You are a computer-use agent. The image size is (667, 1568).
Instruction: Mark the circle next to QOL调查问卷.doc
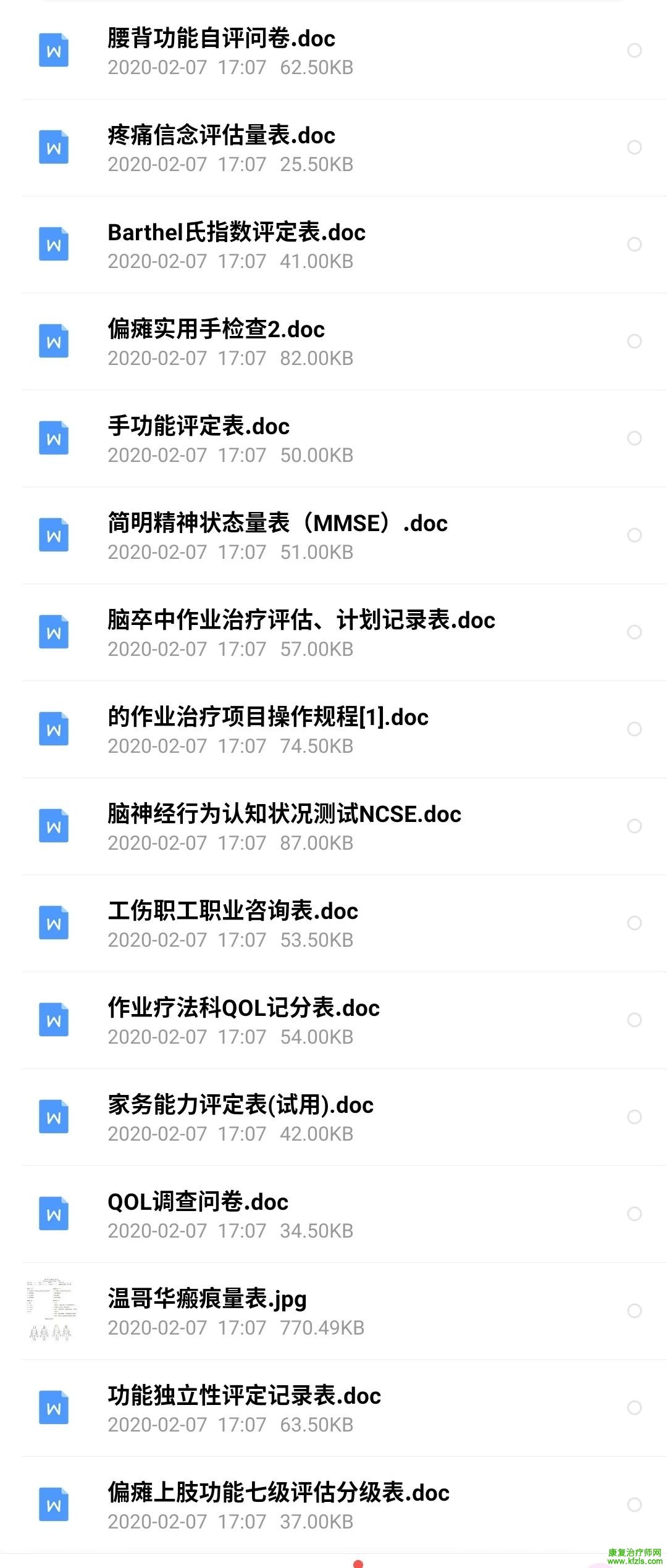(634, 1214)
